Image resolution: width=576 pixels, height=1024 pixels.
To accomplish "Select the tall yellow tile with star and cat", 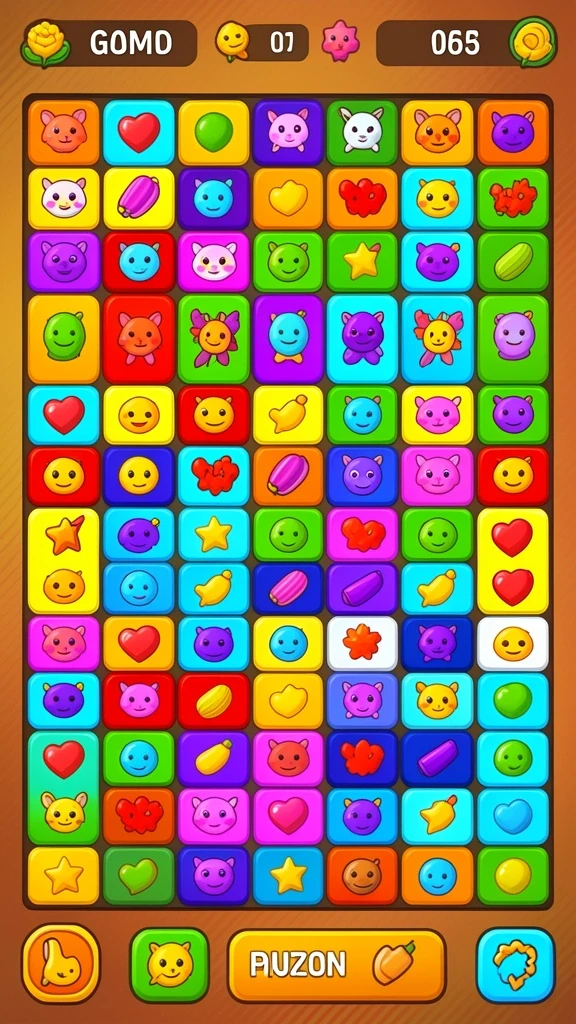I will [63, 561].
